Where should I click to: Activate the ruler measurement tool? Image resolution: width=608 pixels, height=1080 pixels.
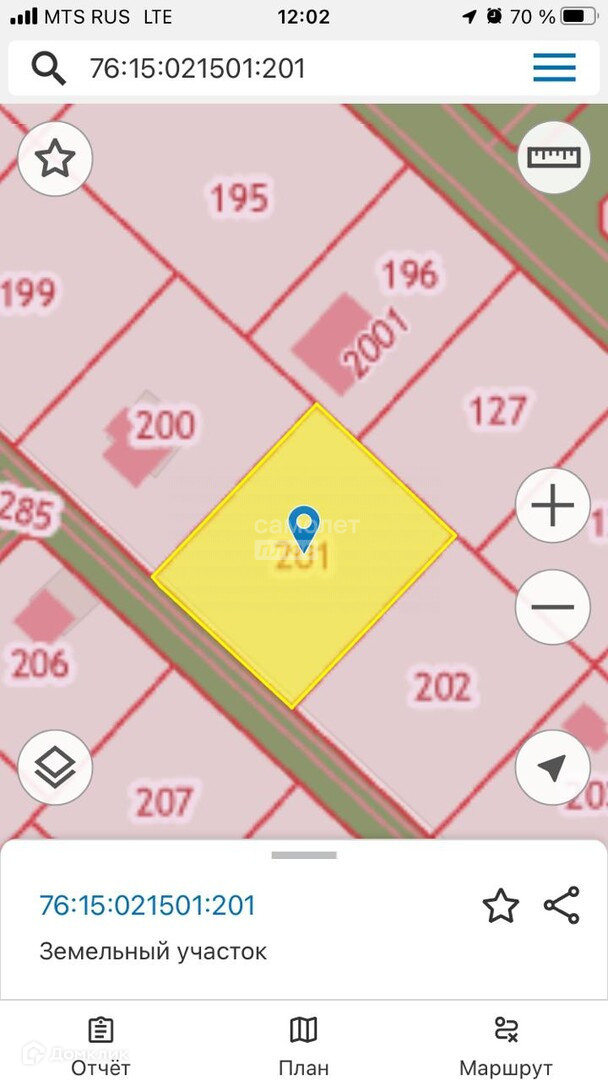pos(554,157)
